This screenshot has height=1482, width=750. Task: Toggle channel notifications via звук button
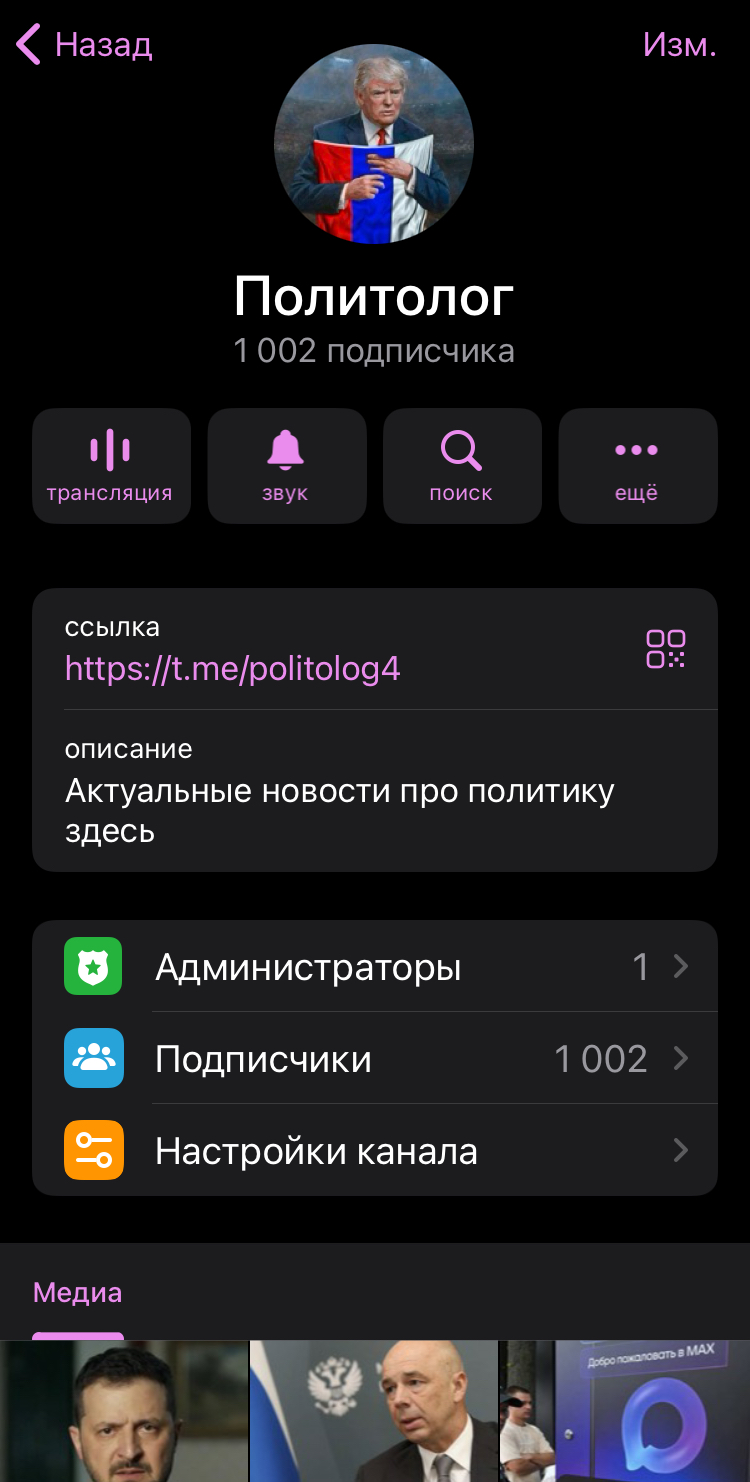286,465
